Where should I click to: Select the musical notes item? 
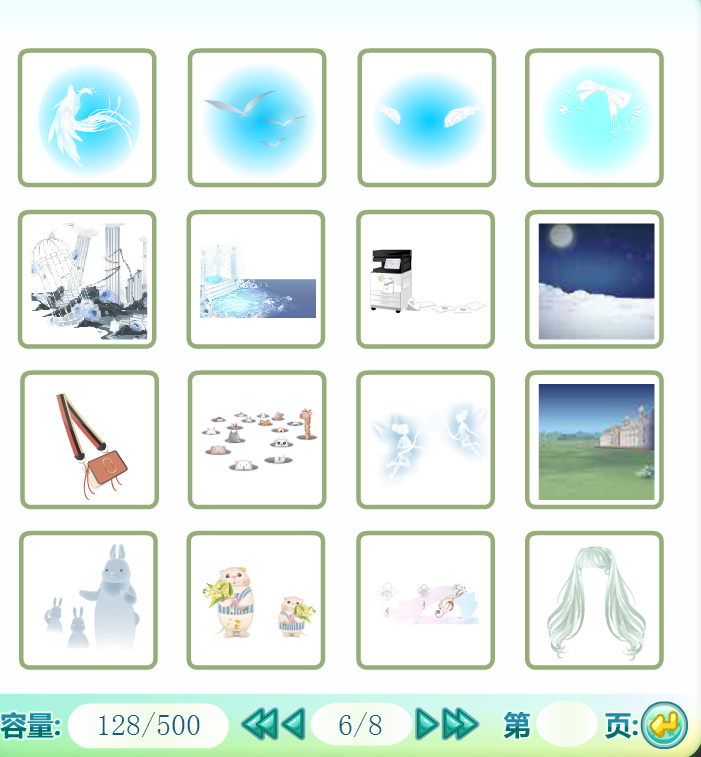tap(426, 600)
